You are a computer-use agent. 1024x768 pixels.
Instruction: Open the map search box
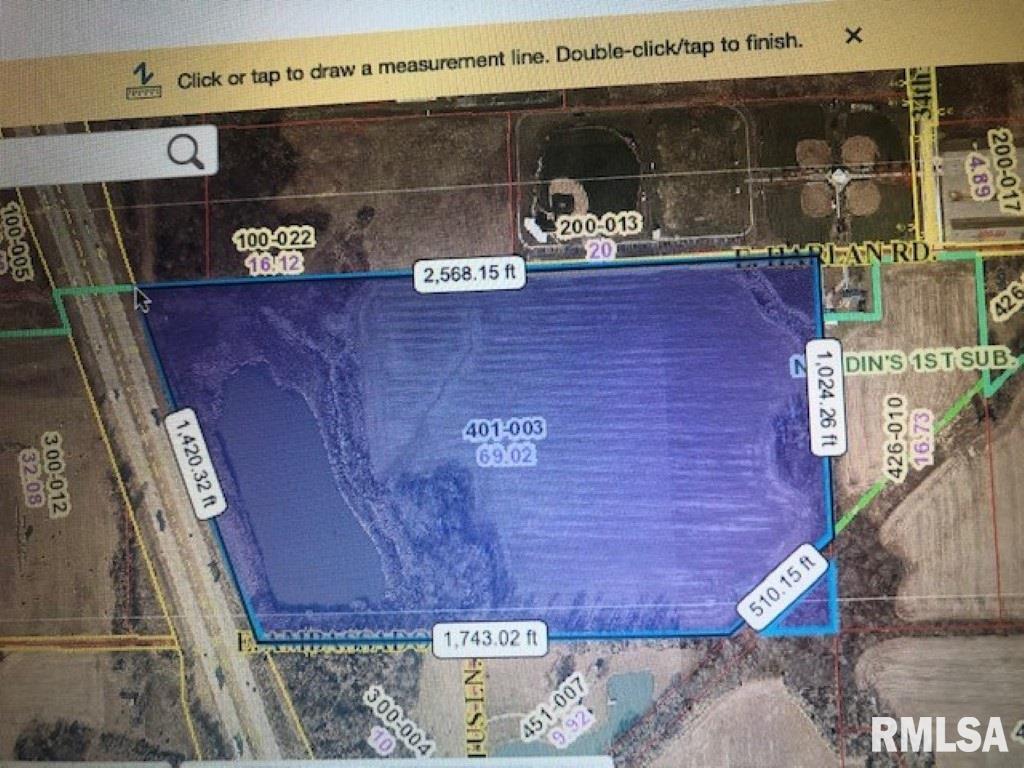[80, 153]
